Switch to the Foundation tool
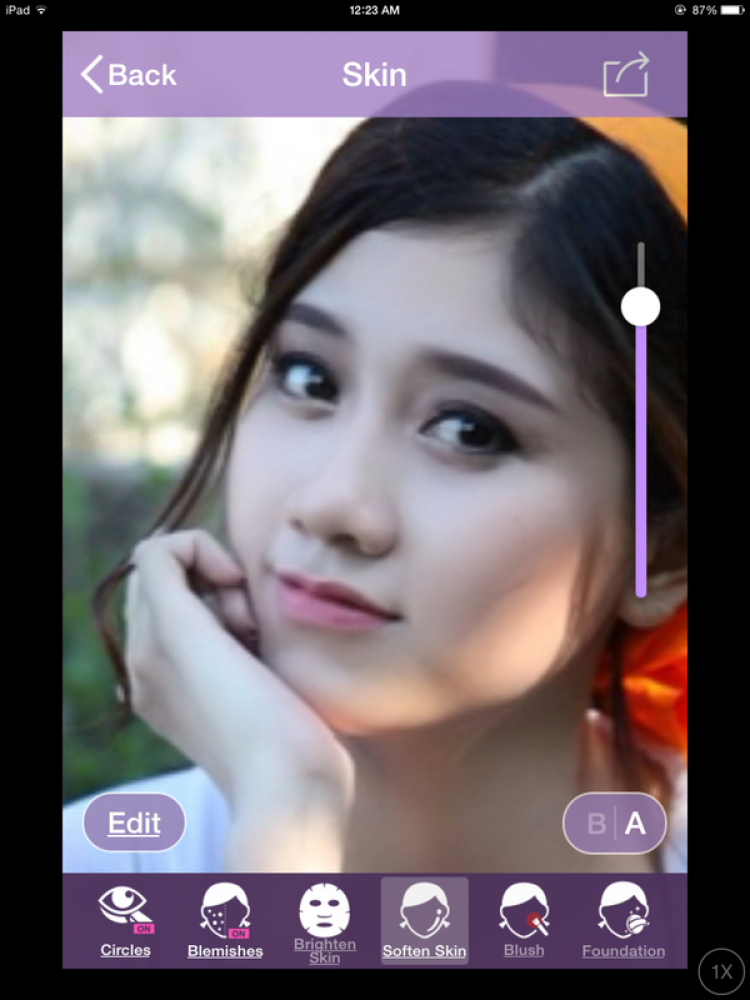 [x=623, y=921]
